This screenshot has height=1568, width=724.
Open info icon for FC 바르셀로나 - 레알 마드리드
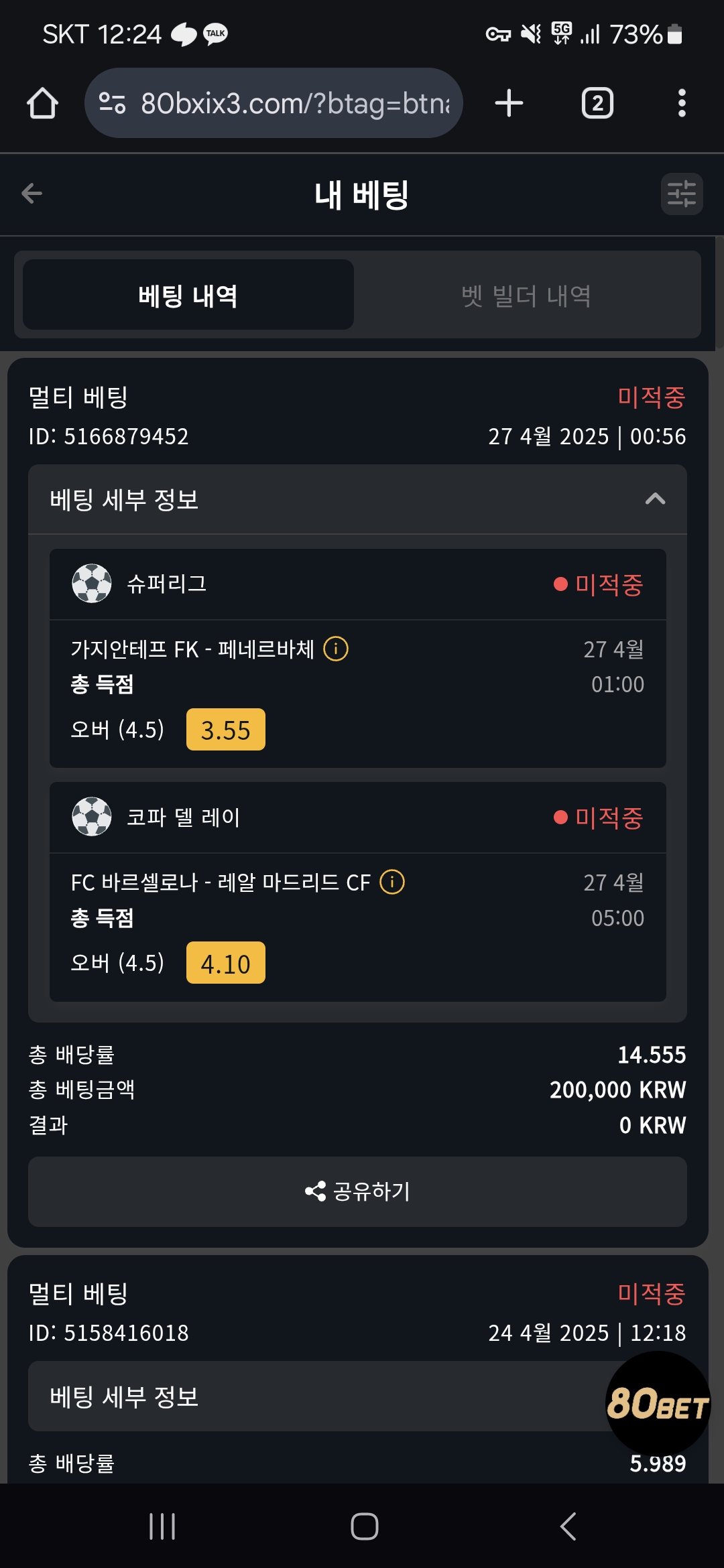(392, 882)
